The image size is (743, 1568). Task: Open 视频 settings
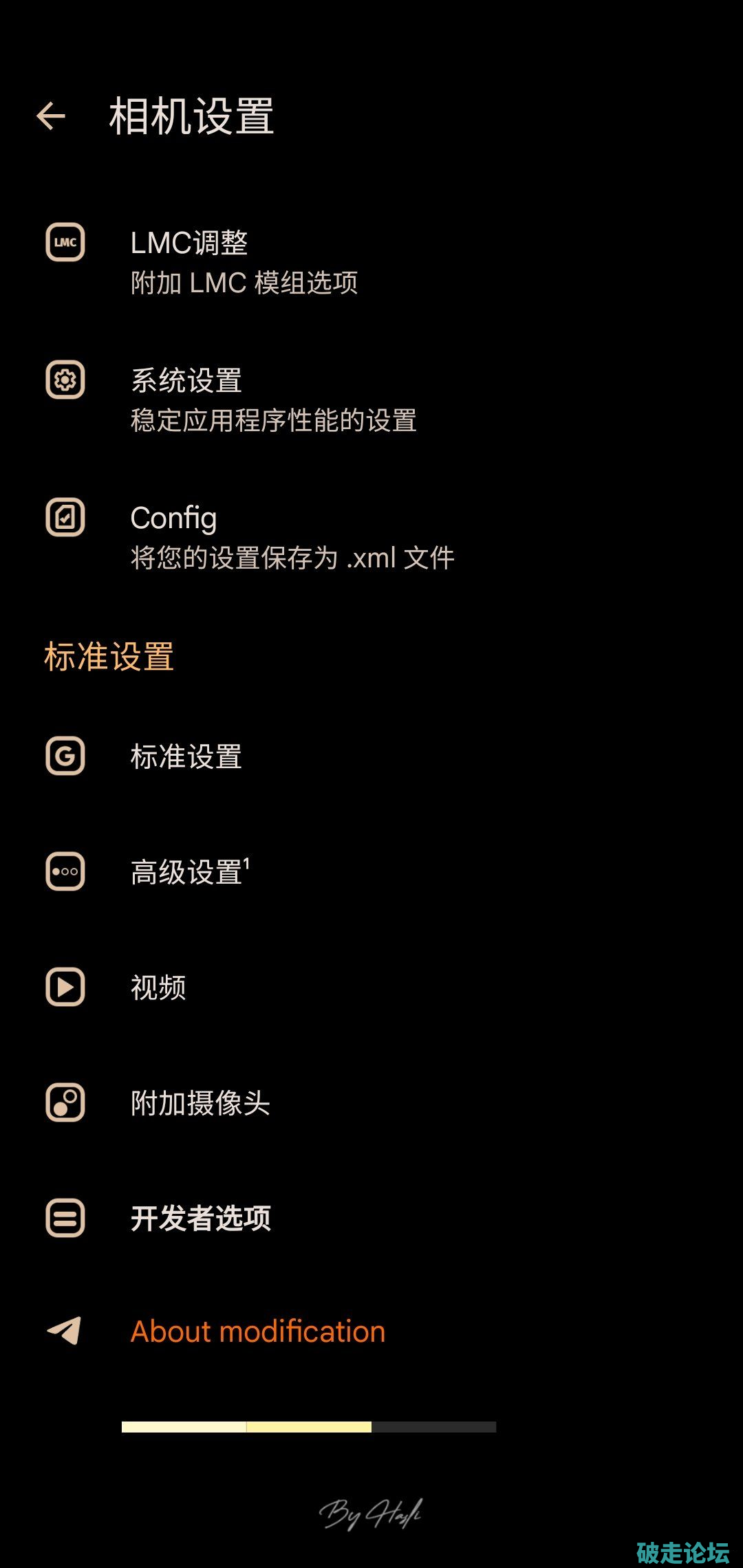pyautogui.click(x=159, y=988)
